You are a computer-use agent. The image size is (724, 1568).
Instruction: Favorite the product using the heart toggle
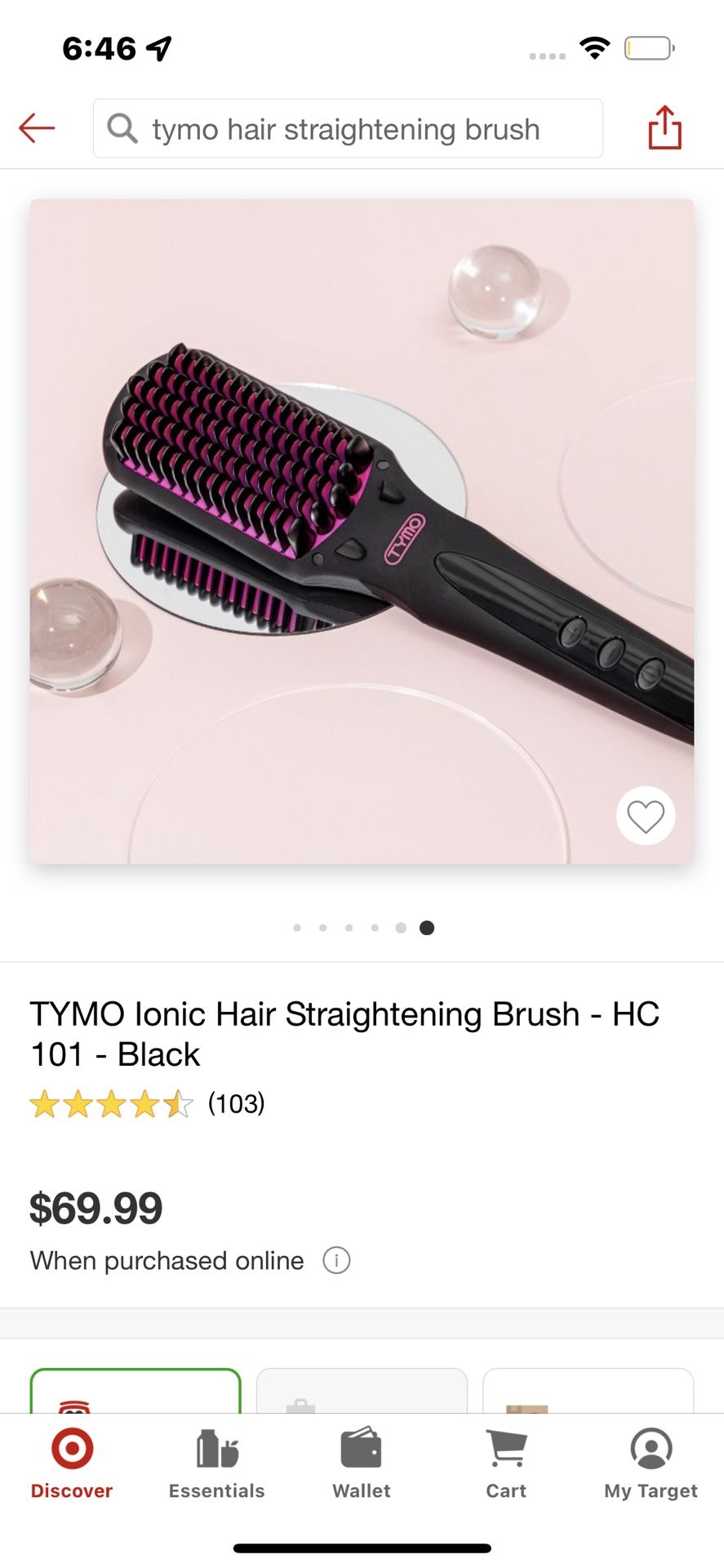click(x=646, y=816)
